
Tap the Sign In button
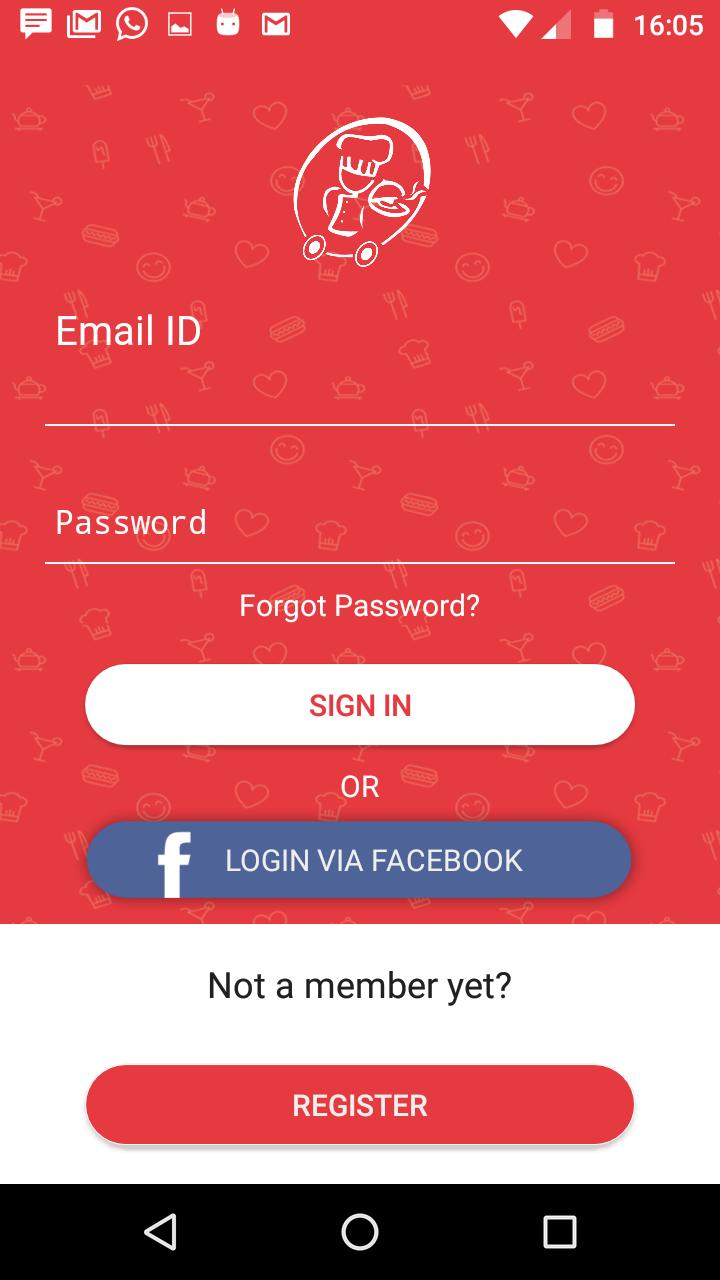point(360,705)
